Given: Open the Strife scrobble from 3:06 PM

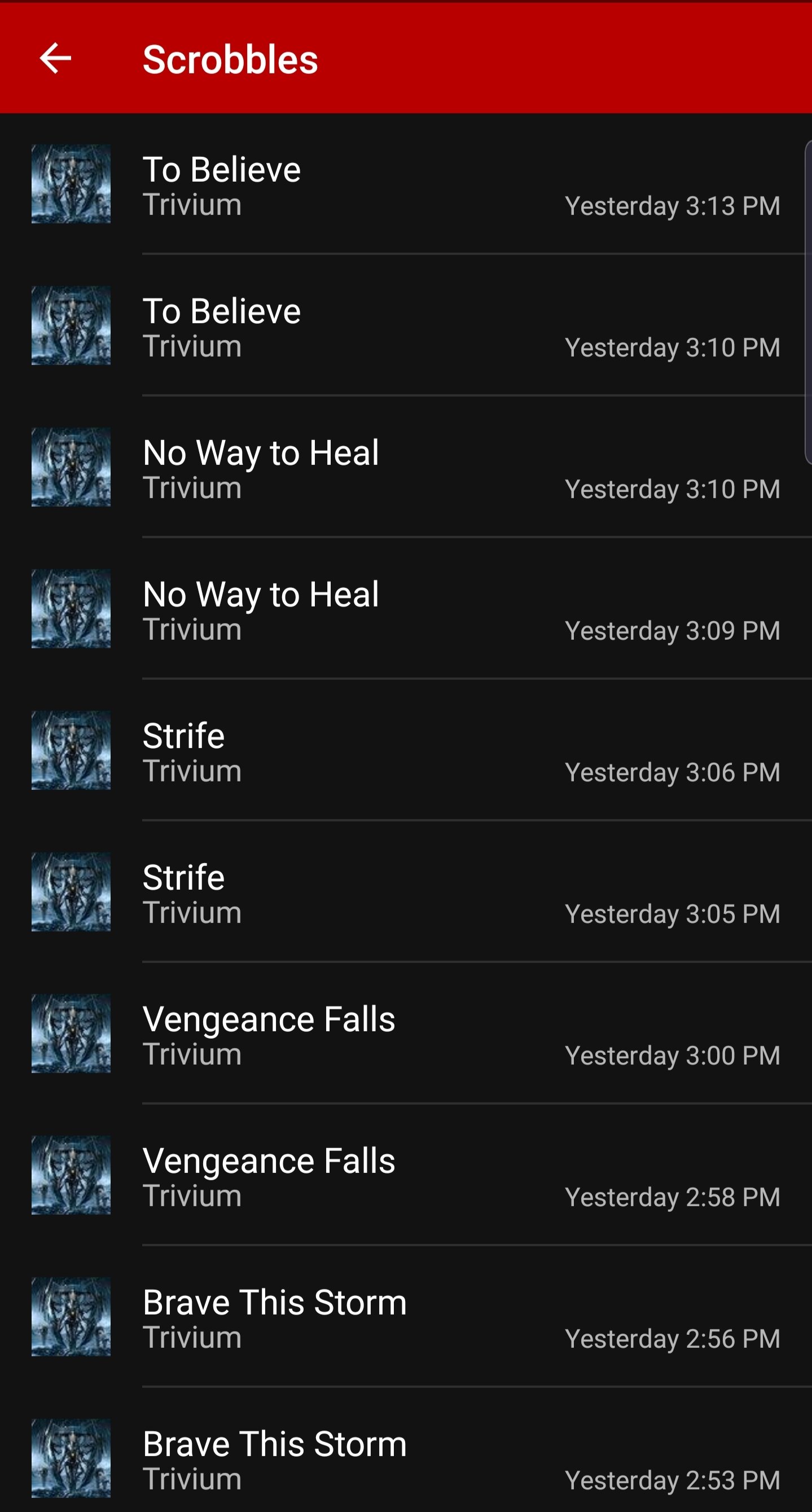Looking at the screenshot, I should (x=405, y=751).
